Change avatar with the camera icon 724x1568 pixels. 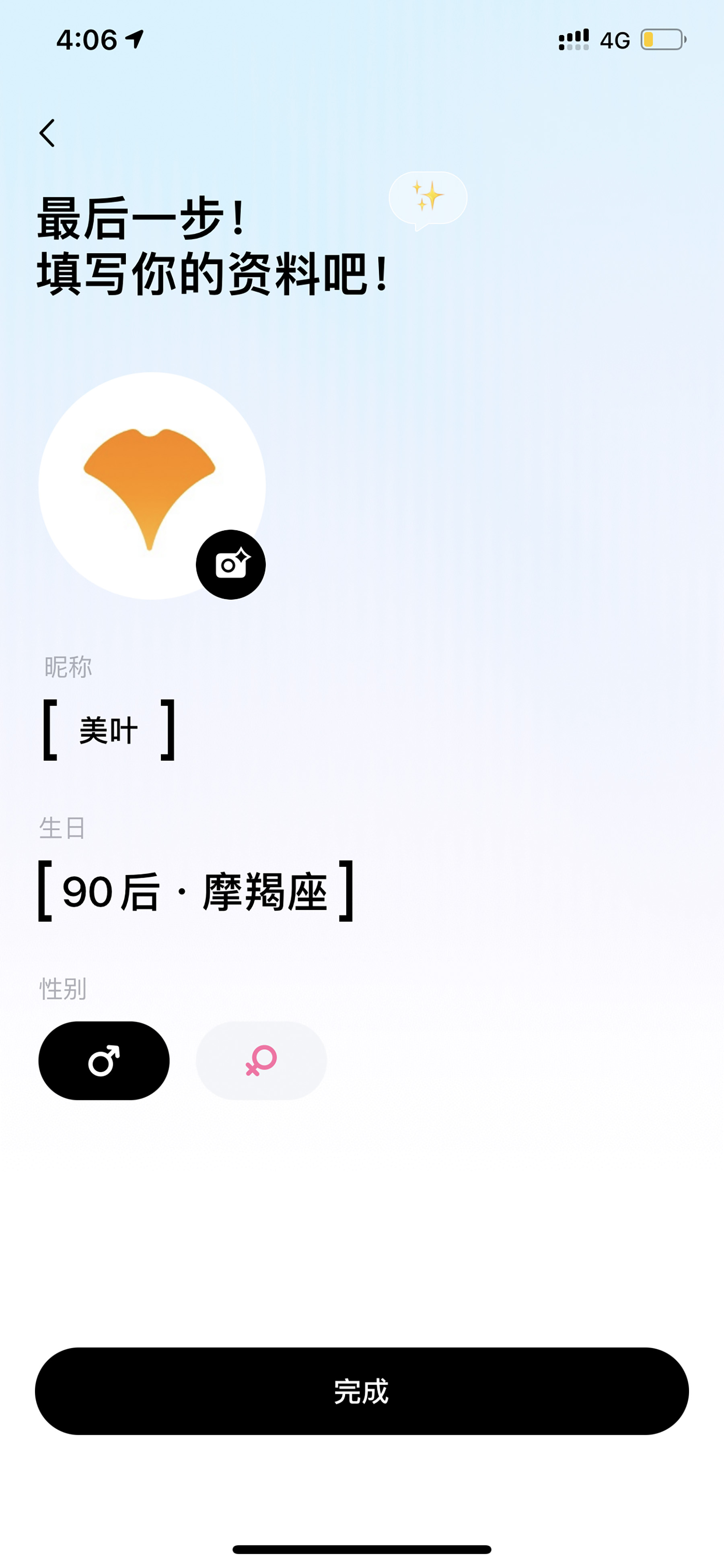[230, 564]
